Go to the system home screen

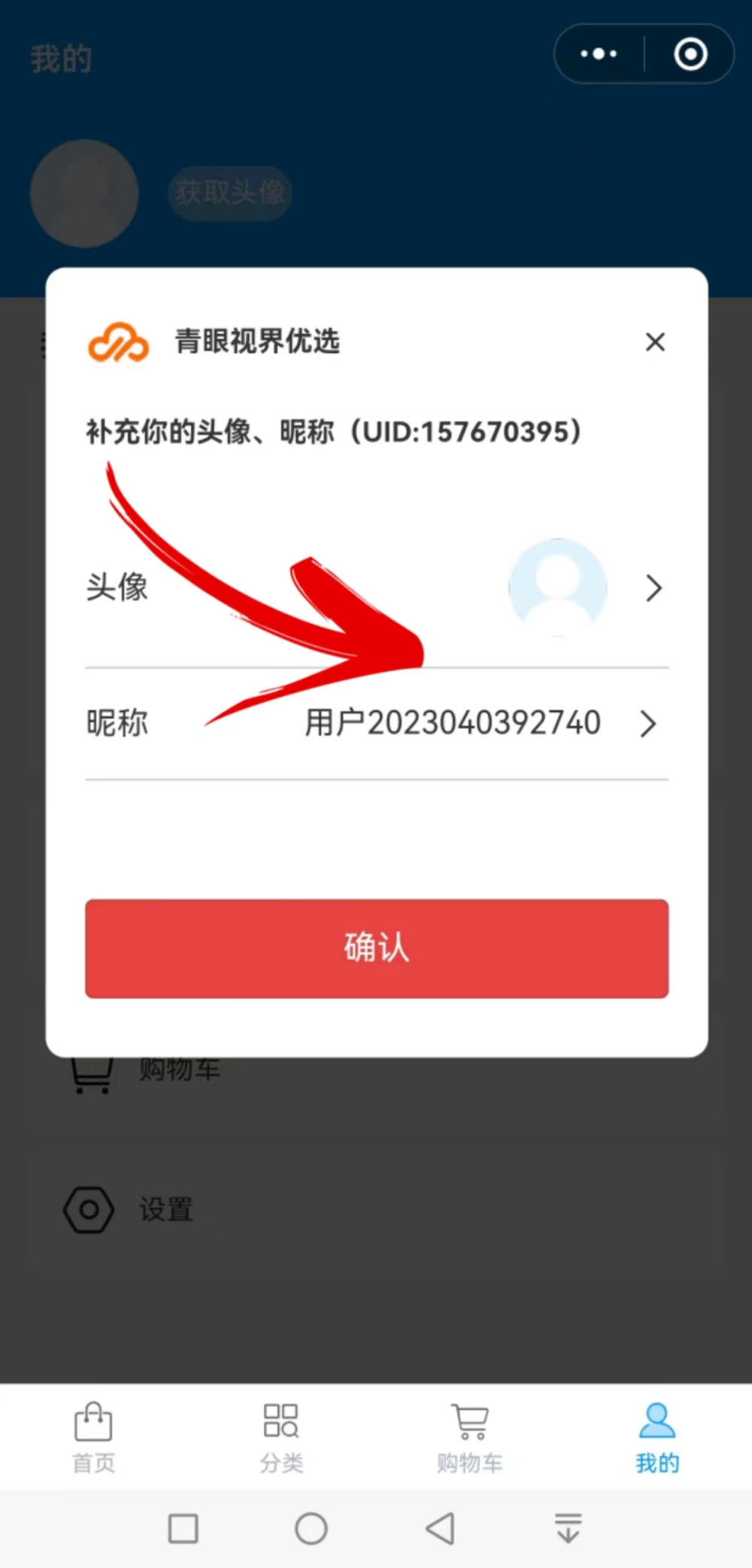point(311,1528)
